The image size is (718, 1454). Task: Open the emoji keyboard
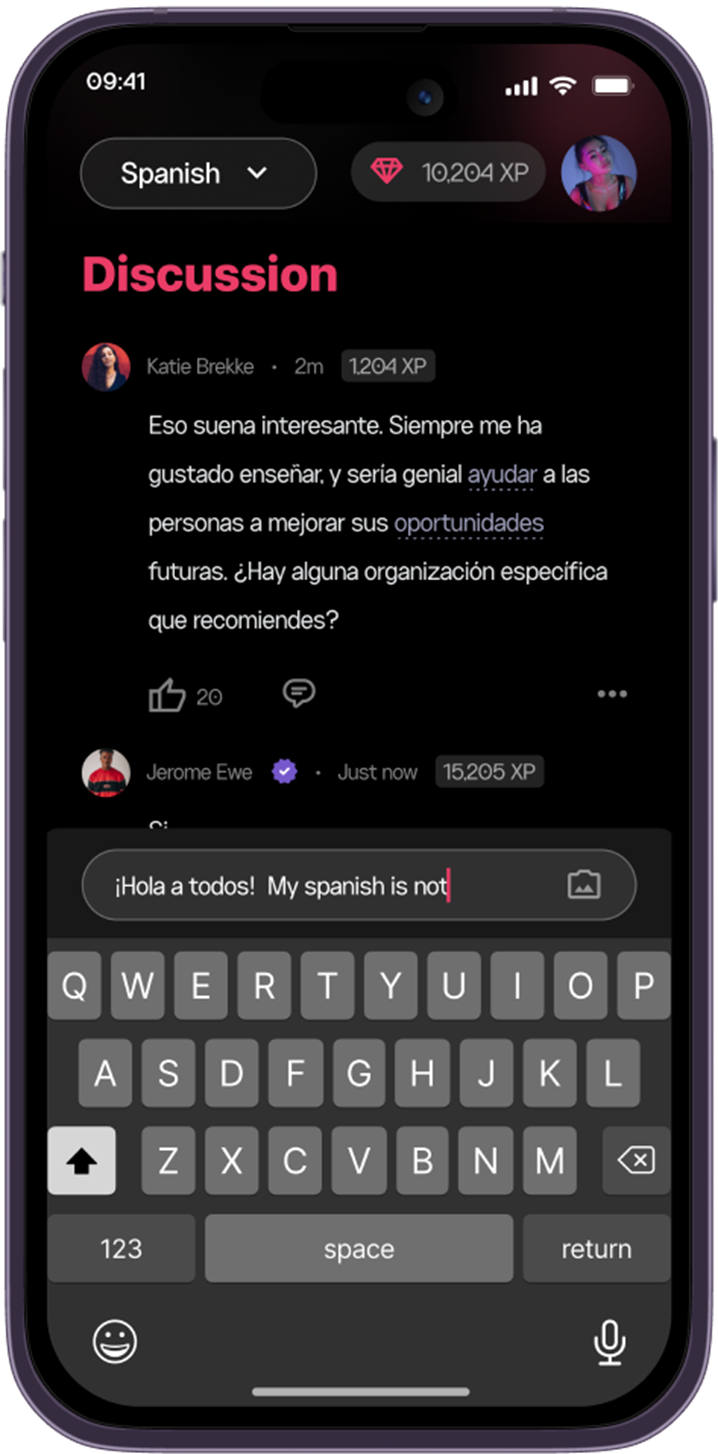[x=115, y=1341]
